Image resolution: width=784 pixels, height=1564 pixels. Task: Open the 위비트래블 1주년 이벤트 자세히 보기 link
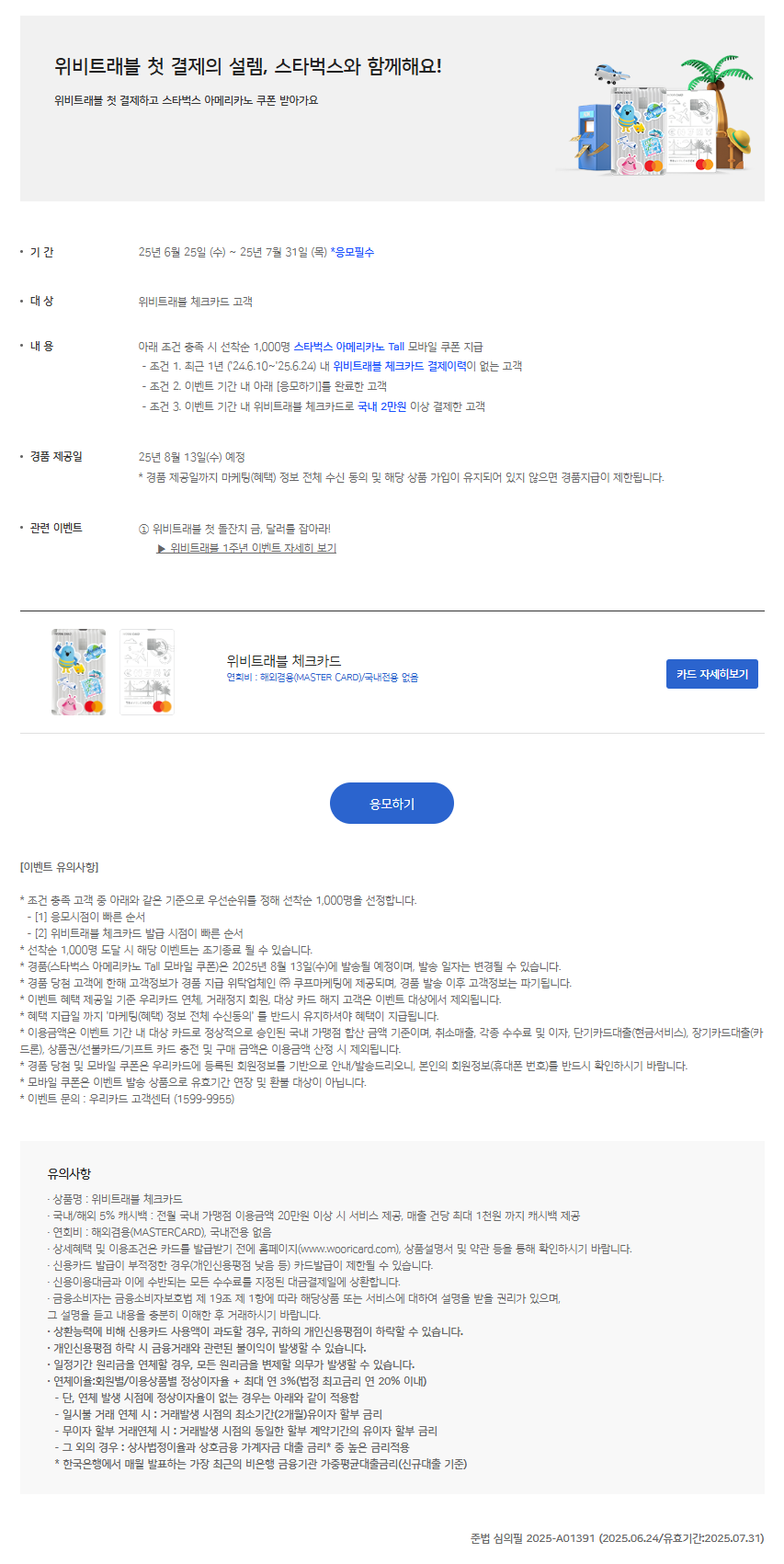[247, 548]
